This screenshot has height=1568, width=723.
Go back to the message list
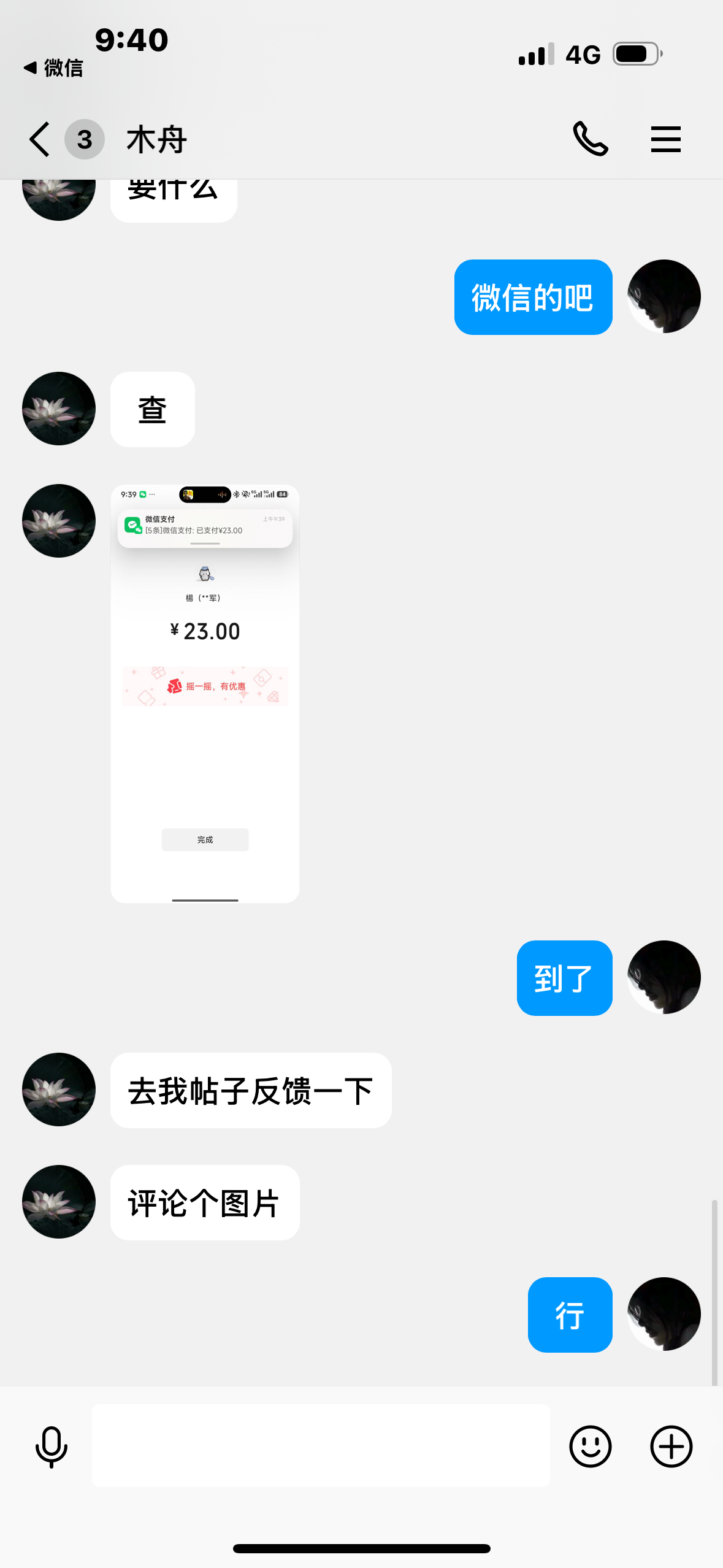[x=40, y=139]
